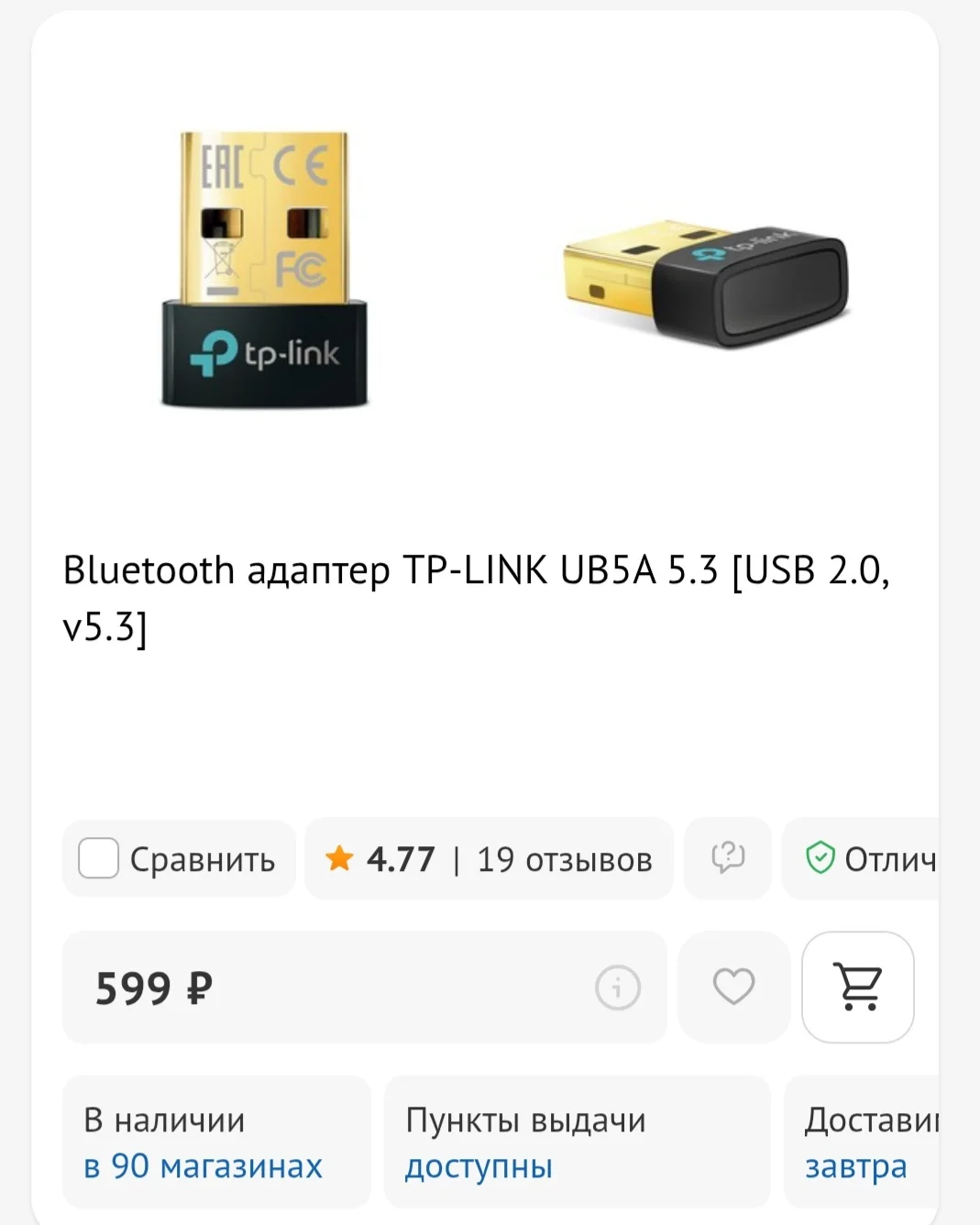Screen dimensions: 980x1225
Task: Show price info for 599 ₽
Action: [617, 988]
